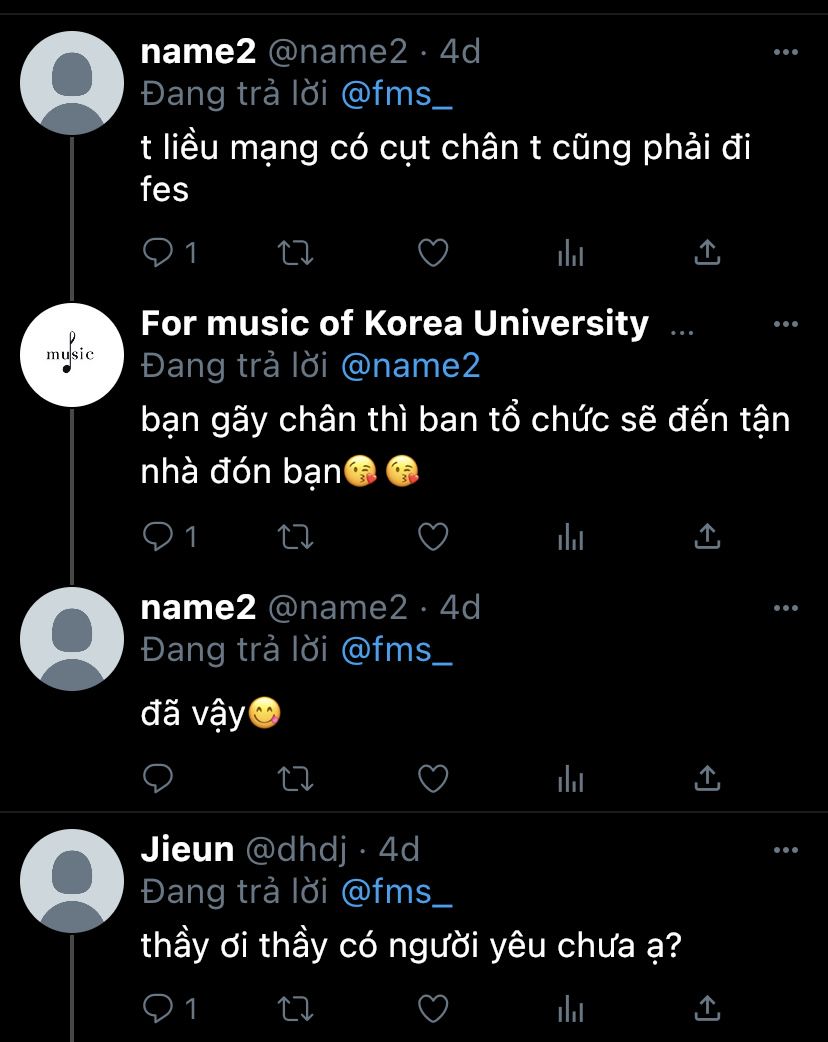Like the tweet "t liều mạng có cụt chân"

coord(432,254)
